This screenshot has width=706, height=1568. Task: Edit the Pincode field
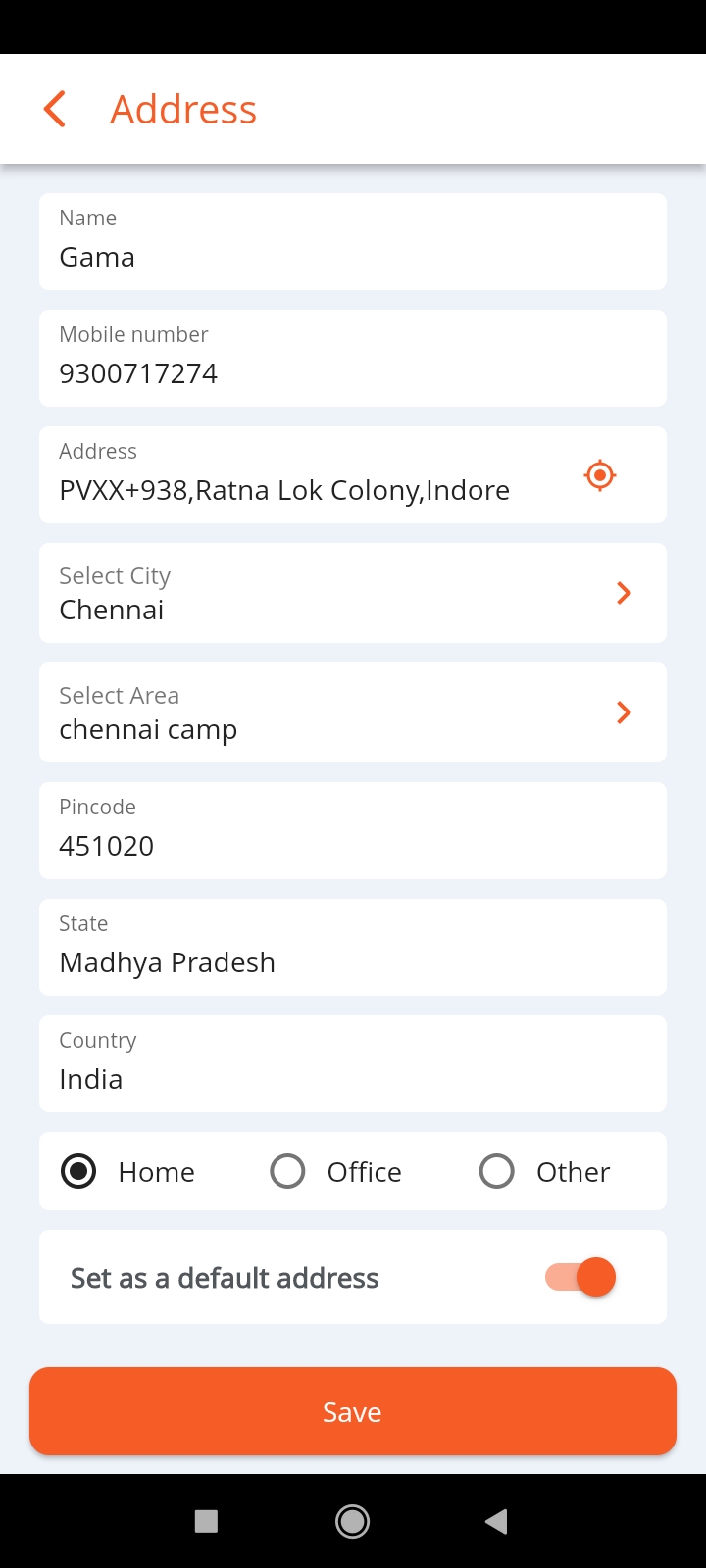353,830
